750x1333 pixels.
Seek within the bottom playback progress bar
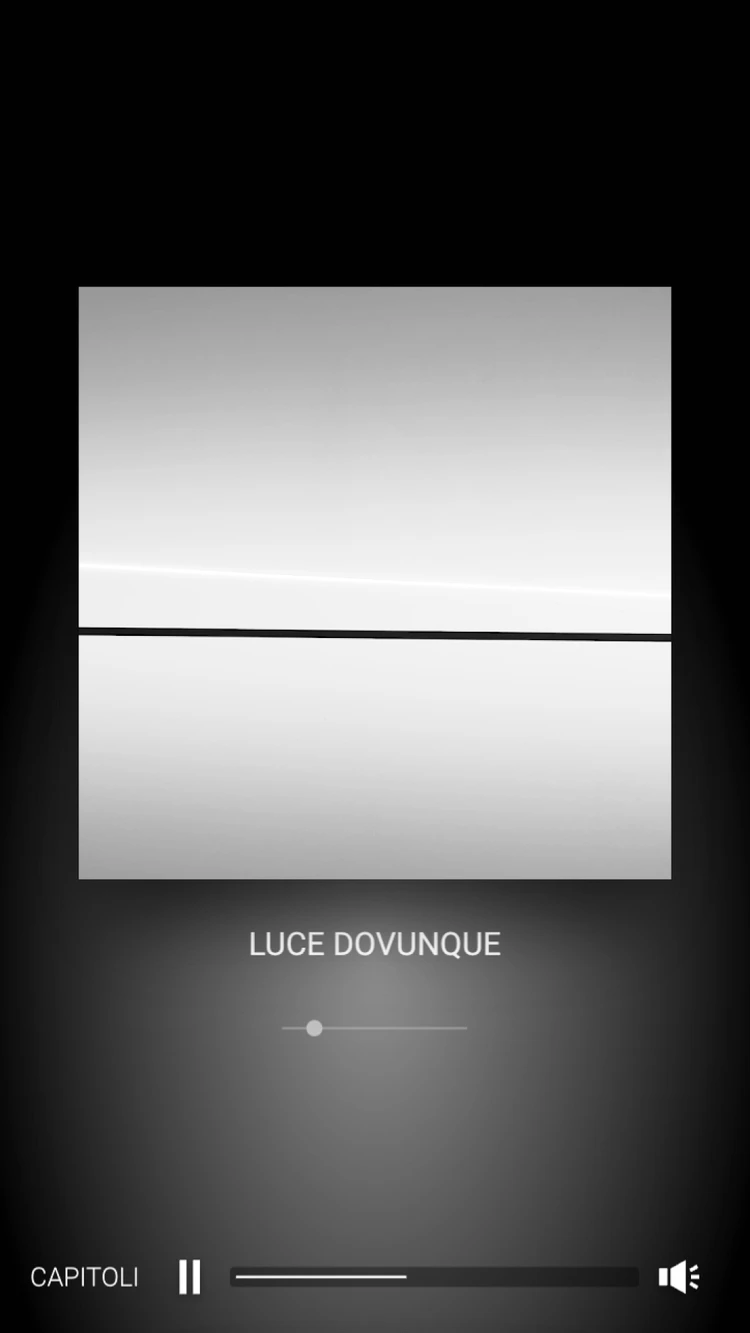pyautogui.click(x=433, y=1277)
